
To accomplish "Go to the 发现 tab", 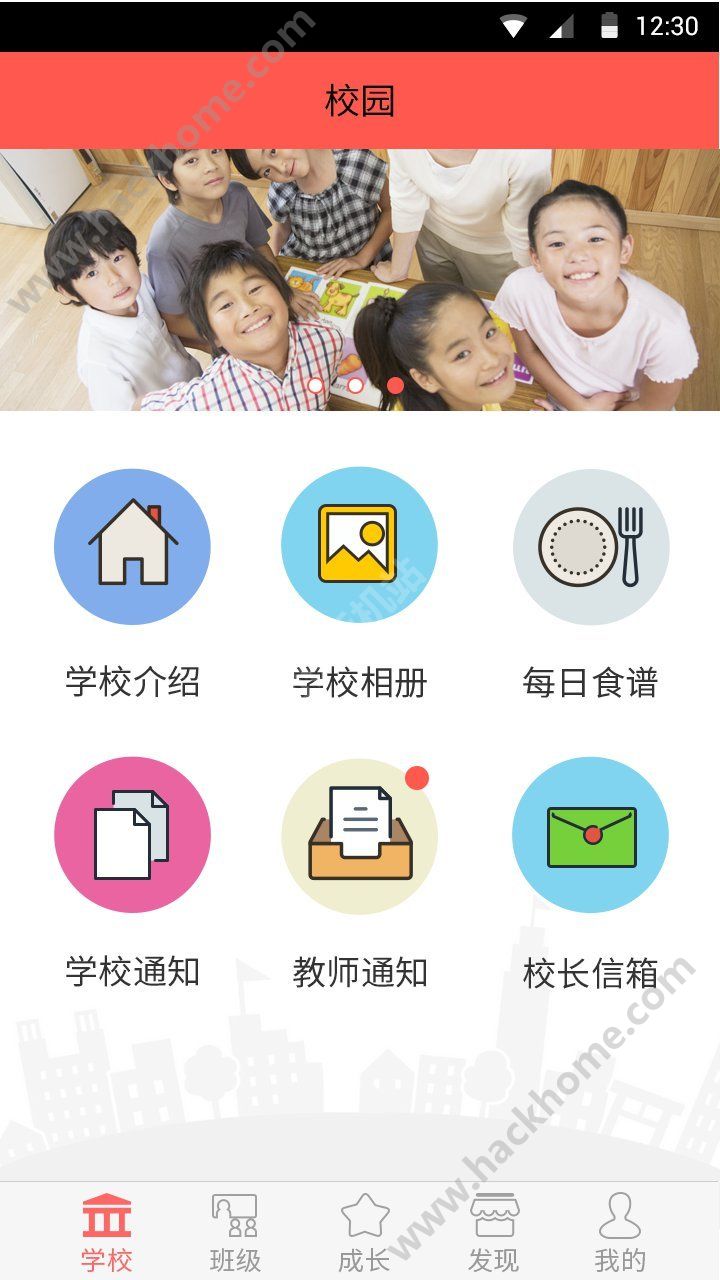I will pos(494,1232).
